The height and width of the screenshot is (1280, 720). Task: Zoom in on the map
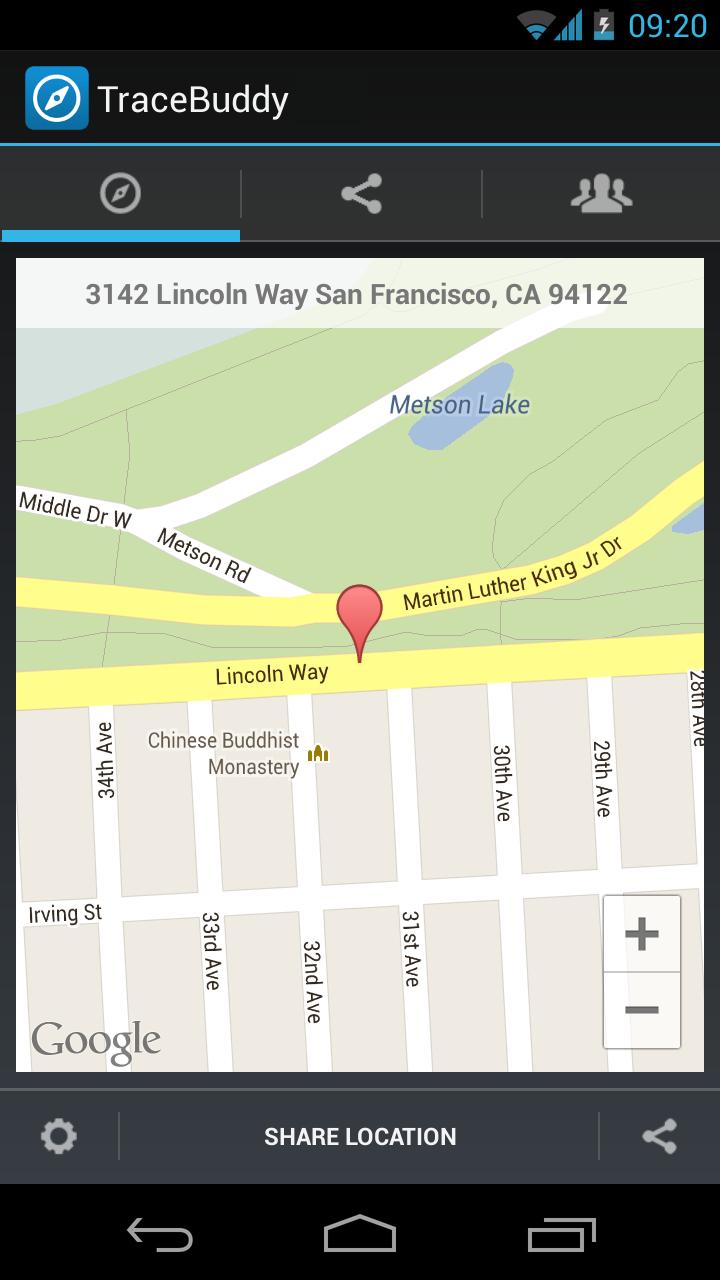pyautogui.click(x=641, y=934)
